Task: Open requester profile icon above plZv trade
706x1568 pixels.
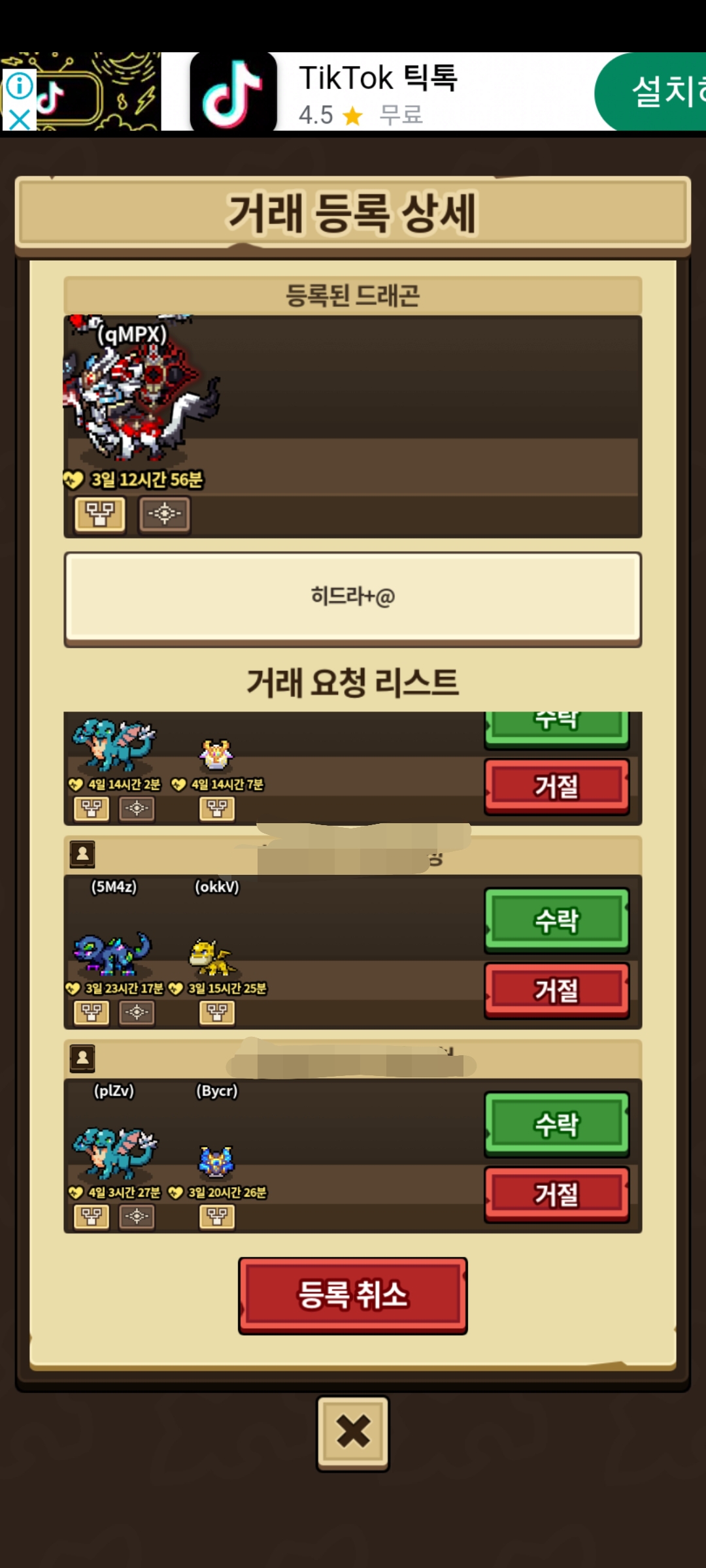Action: click(82, 1058)
